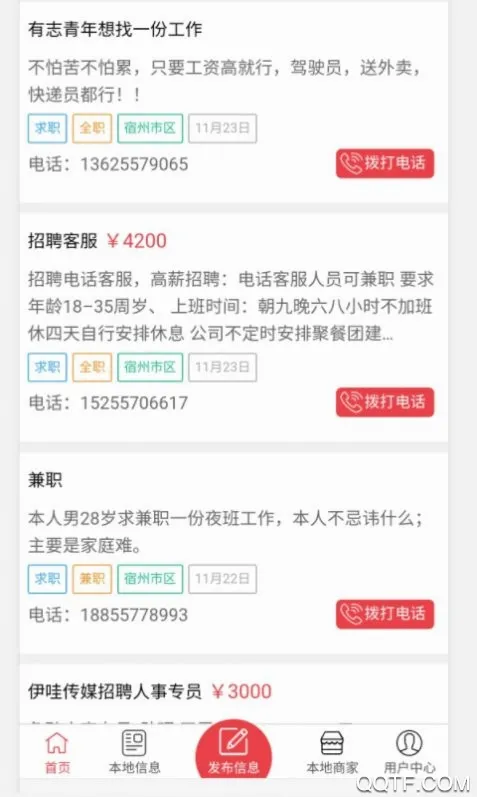Screen dimensions: 477x797
Task: Switch to the 本地信息 tab
Action: click(134, 753)
